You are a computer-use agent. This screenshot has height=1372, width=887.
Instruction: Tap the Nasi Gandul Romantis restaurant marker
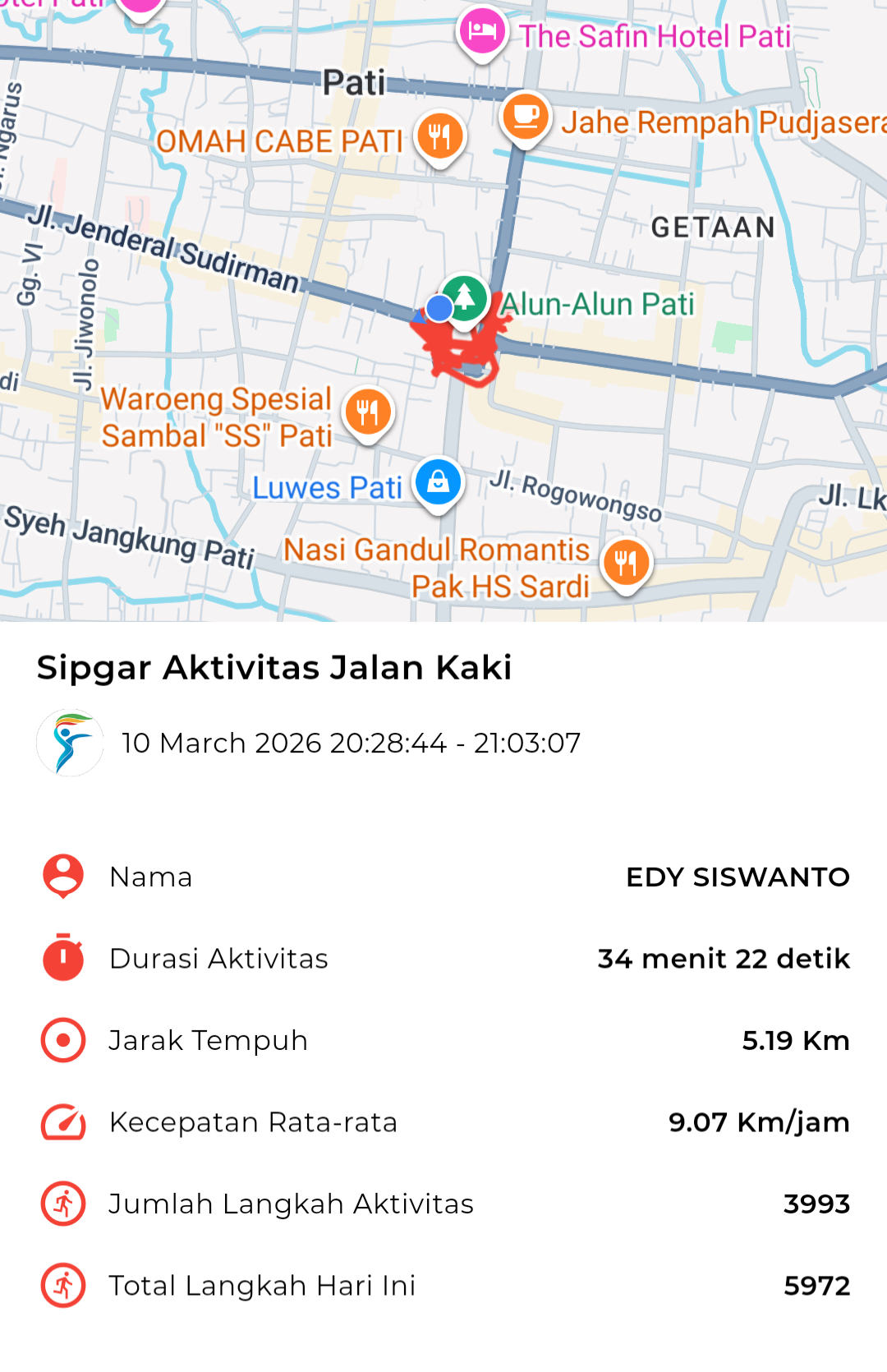click(x=626, y=563)
